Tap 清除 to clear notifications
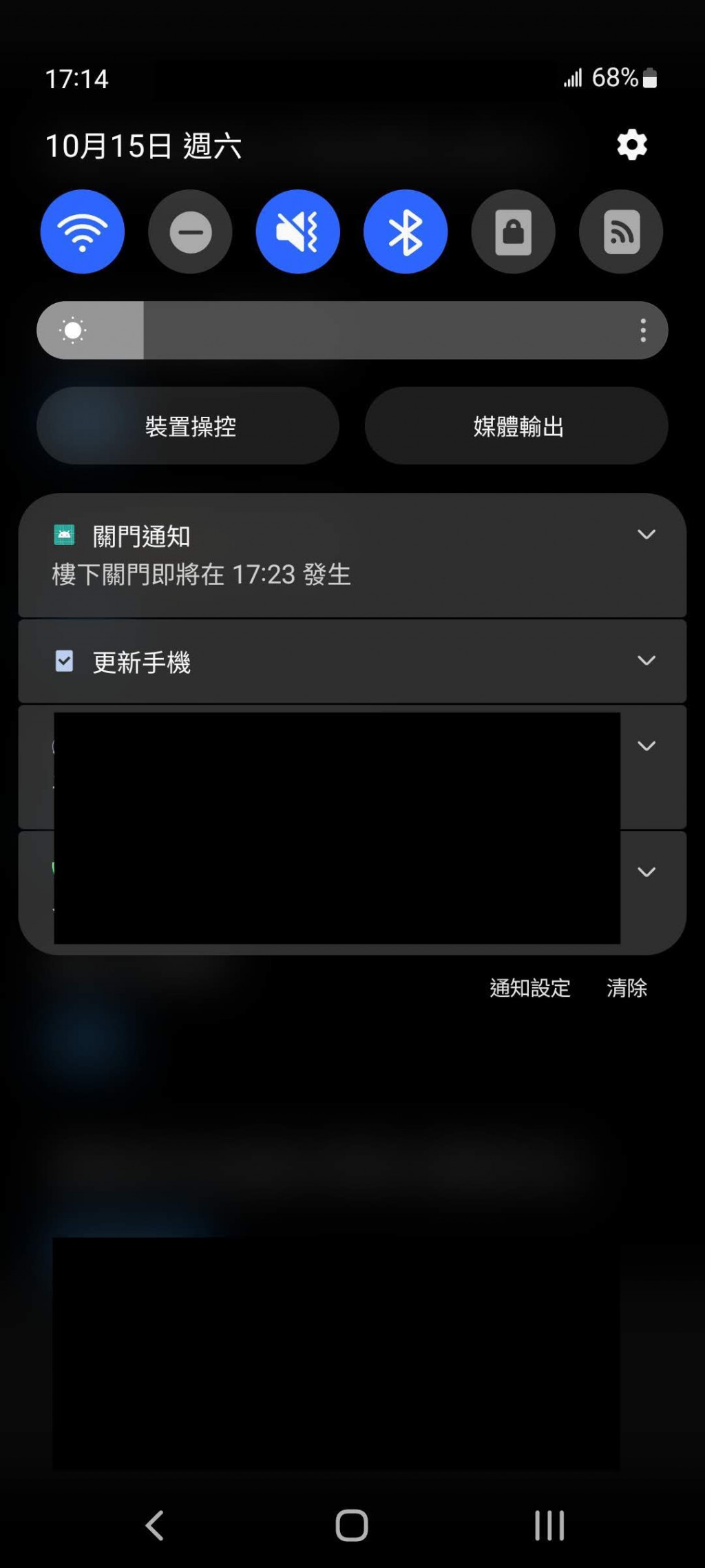Screen dimensions: 705x1568 click(x=626, y=988)
